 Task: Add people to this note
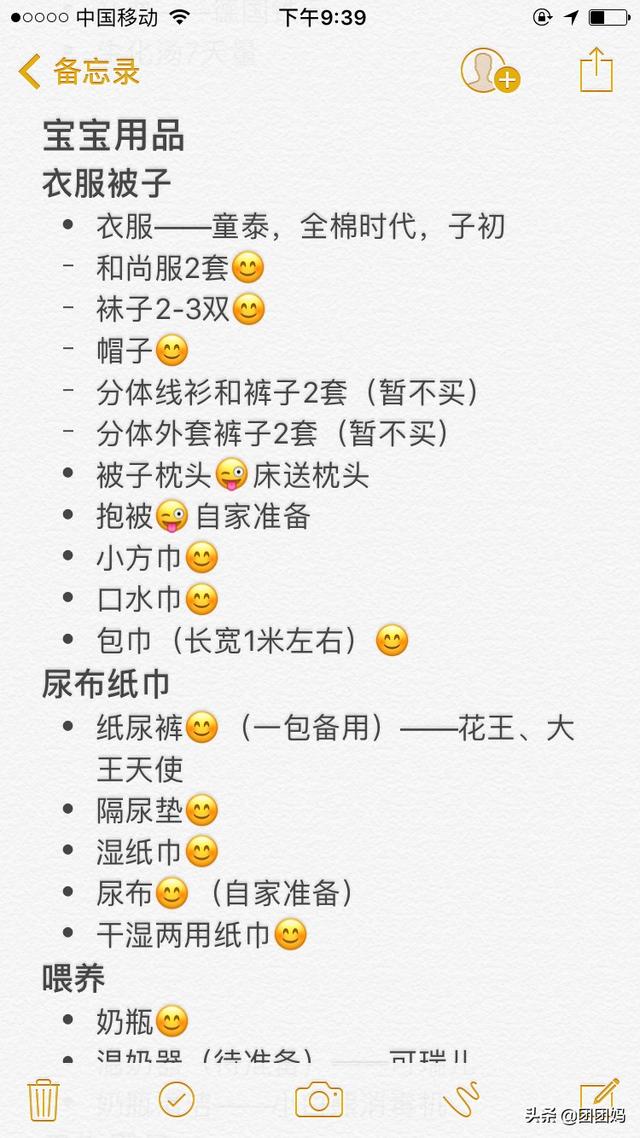pyautogui.click(x=490, y=70)
